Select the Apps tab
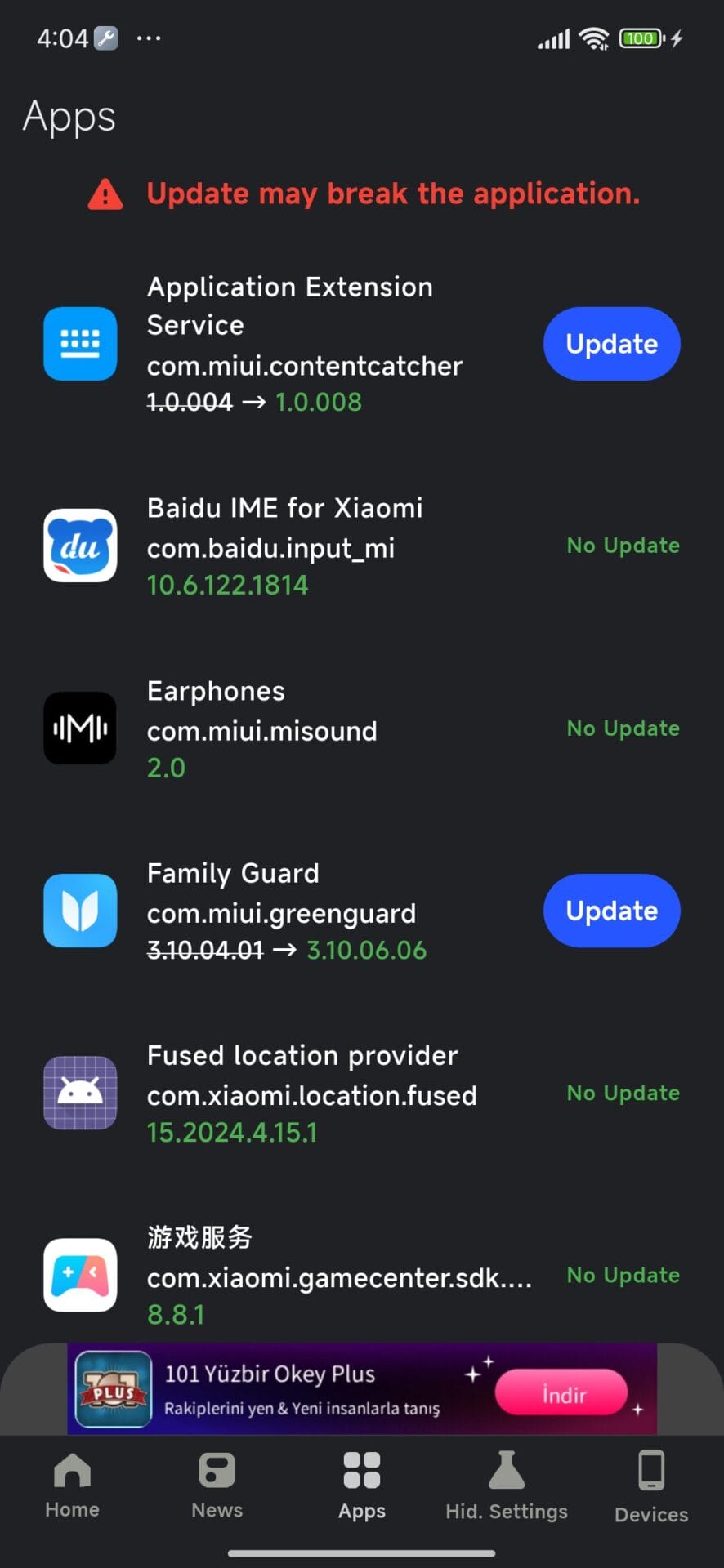724x1568 pixels. (x=362, y=1486)
